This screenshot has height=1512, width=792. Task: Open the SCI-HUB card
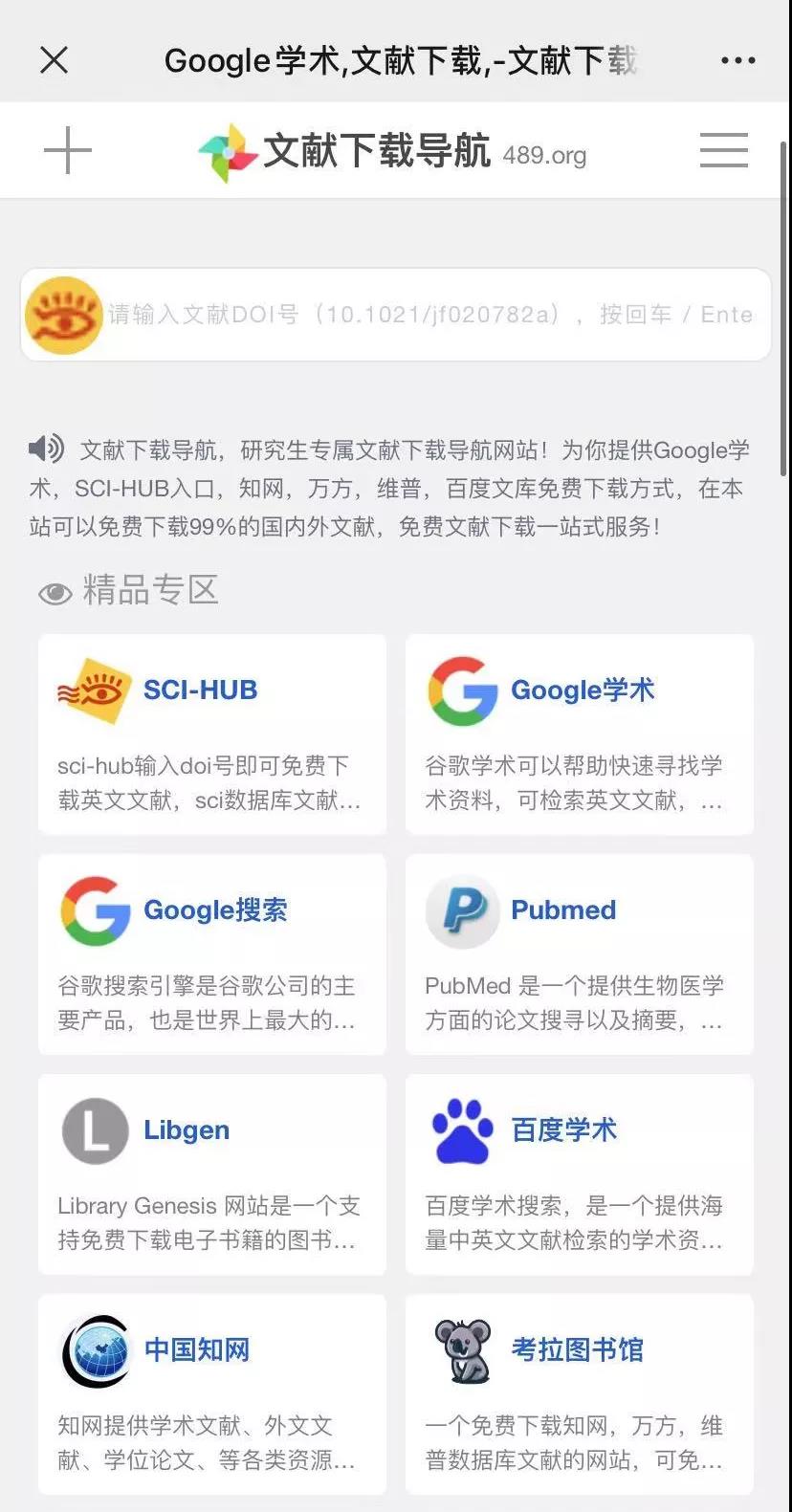click(x=212, y=734)
